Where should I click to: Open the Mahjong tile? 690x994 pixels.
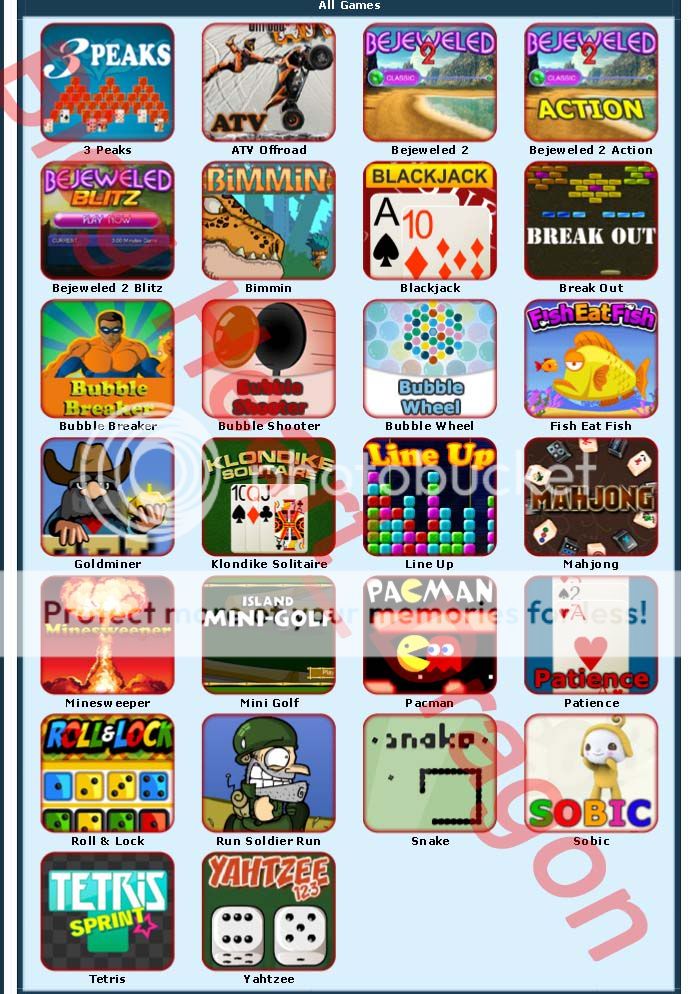coord(591,496)
